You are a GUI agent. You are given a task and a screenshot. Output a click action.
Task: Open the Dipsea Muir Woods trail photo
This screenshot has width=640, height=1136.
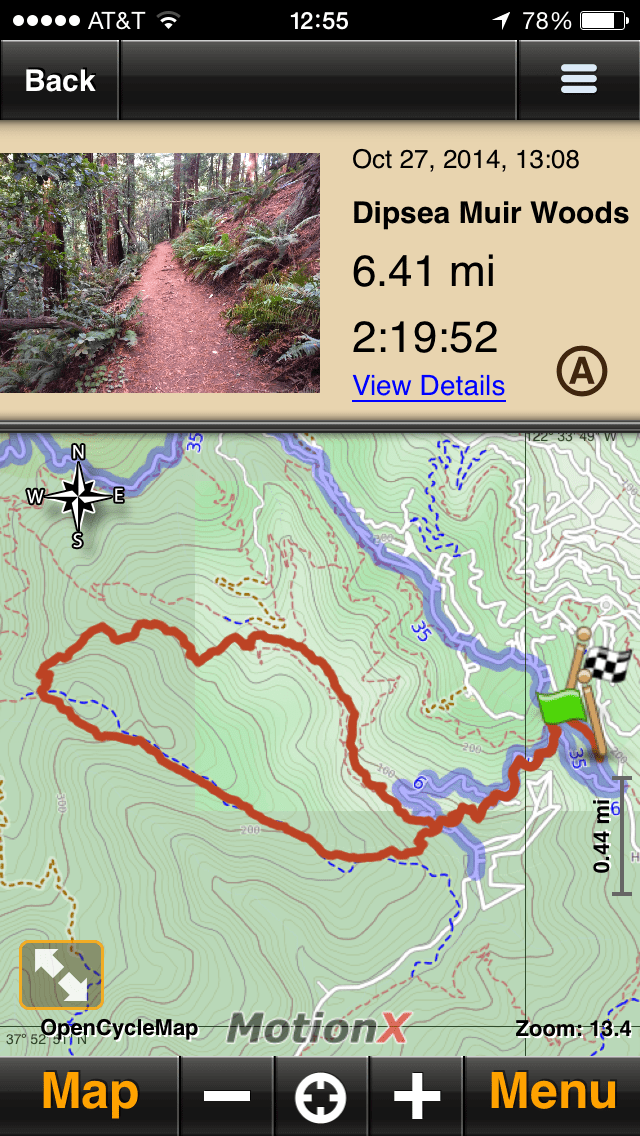click(160, 272)
